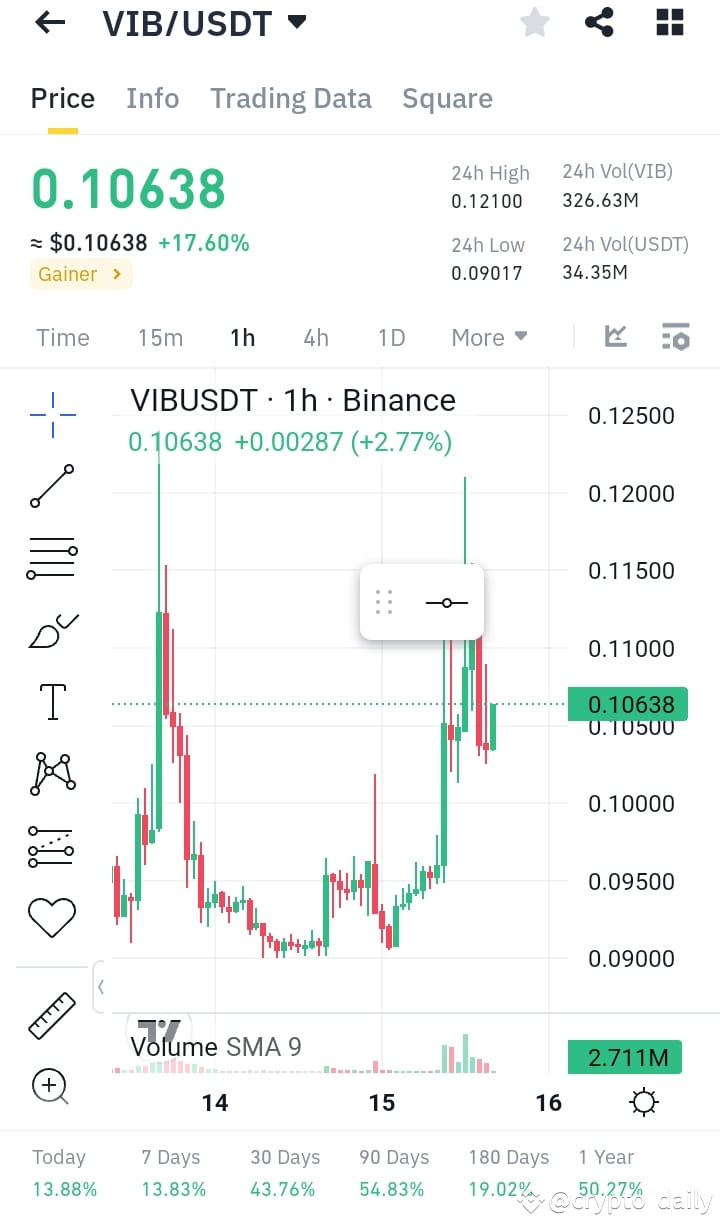Toggle dark mode with the sun icon
Image resolution: width=720 pixels, height=1223 pixels.
pos(643,1101)
